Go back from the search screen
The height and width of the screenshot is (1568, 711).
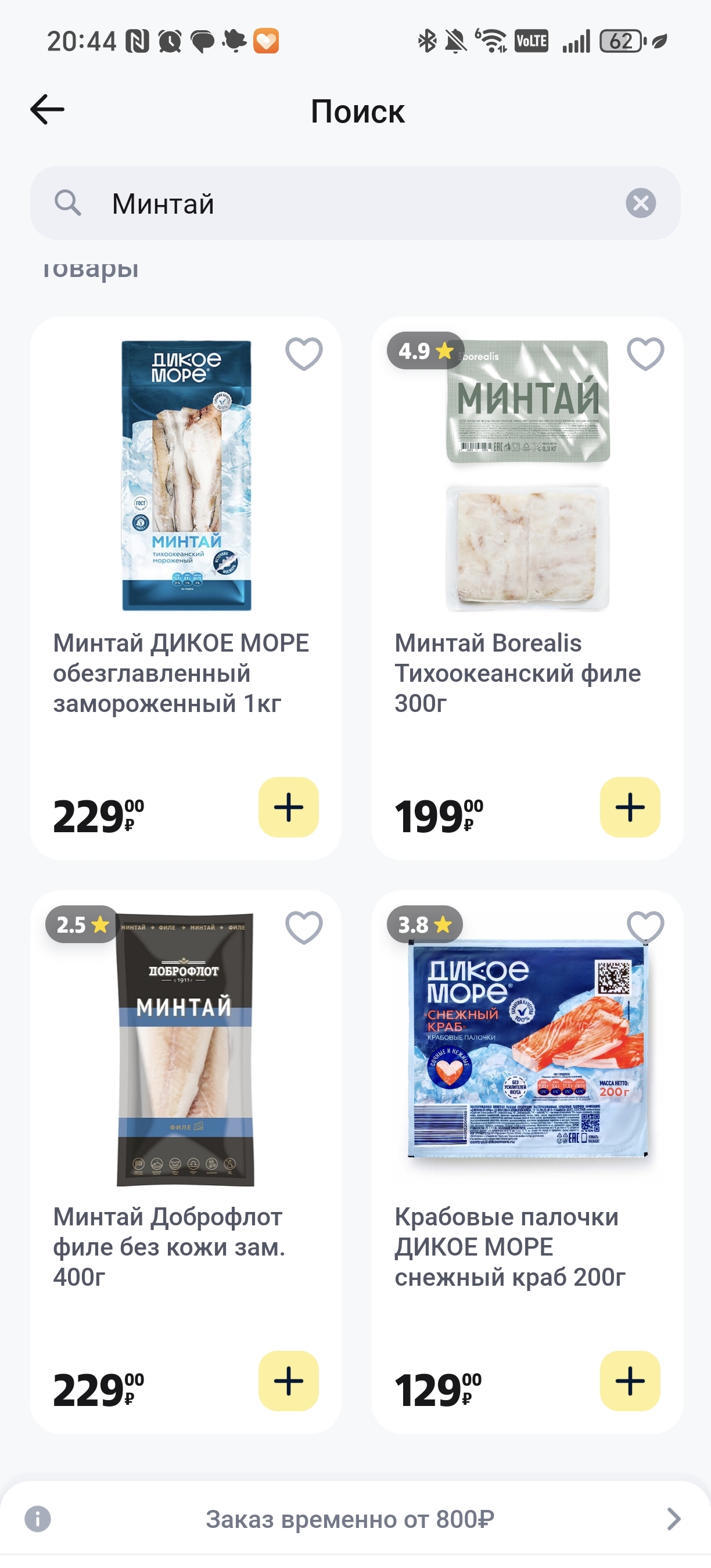click(x=48, y=110)
